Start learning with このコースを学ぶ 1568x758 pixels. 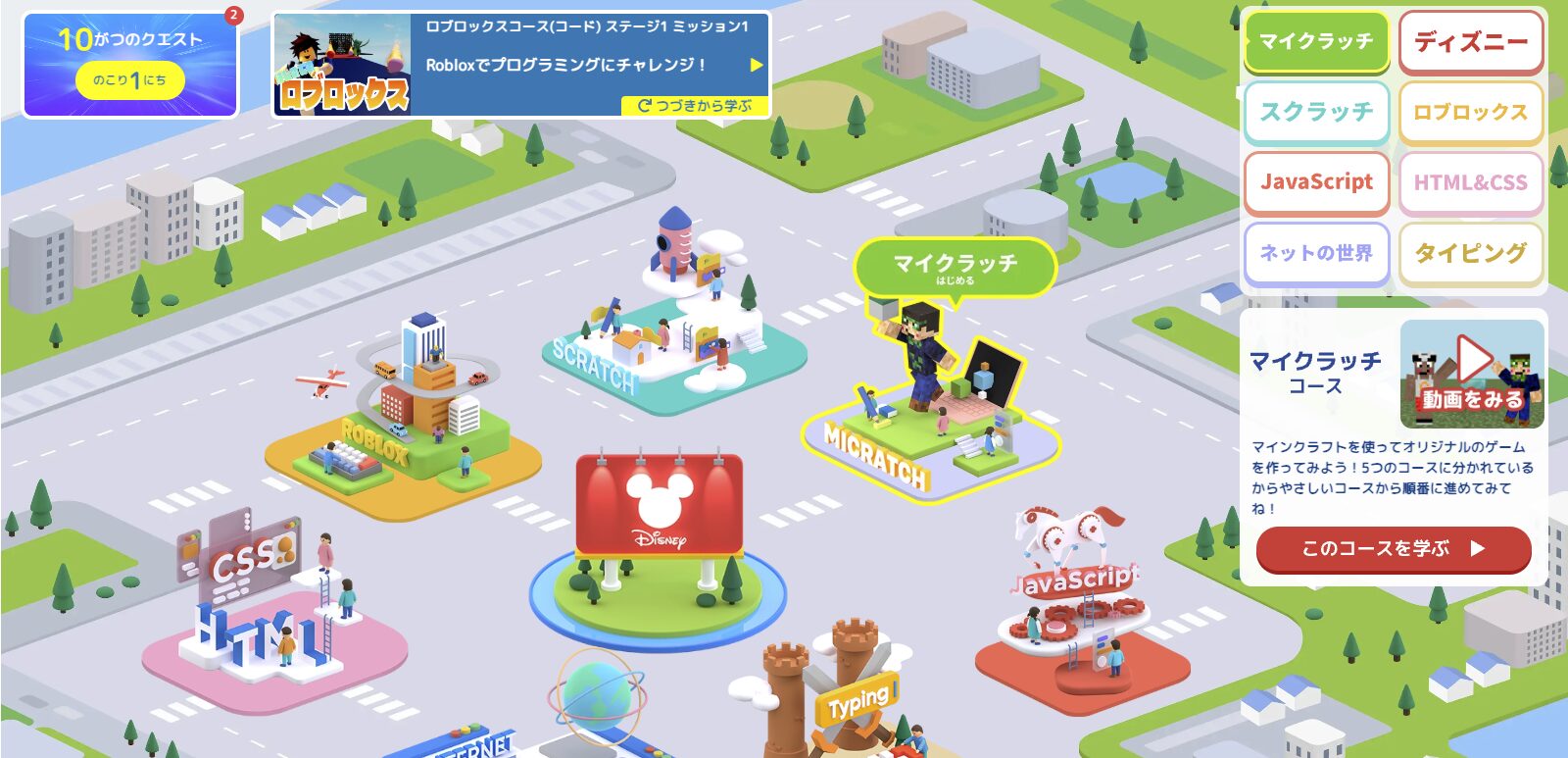click(1393, 549)
